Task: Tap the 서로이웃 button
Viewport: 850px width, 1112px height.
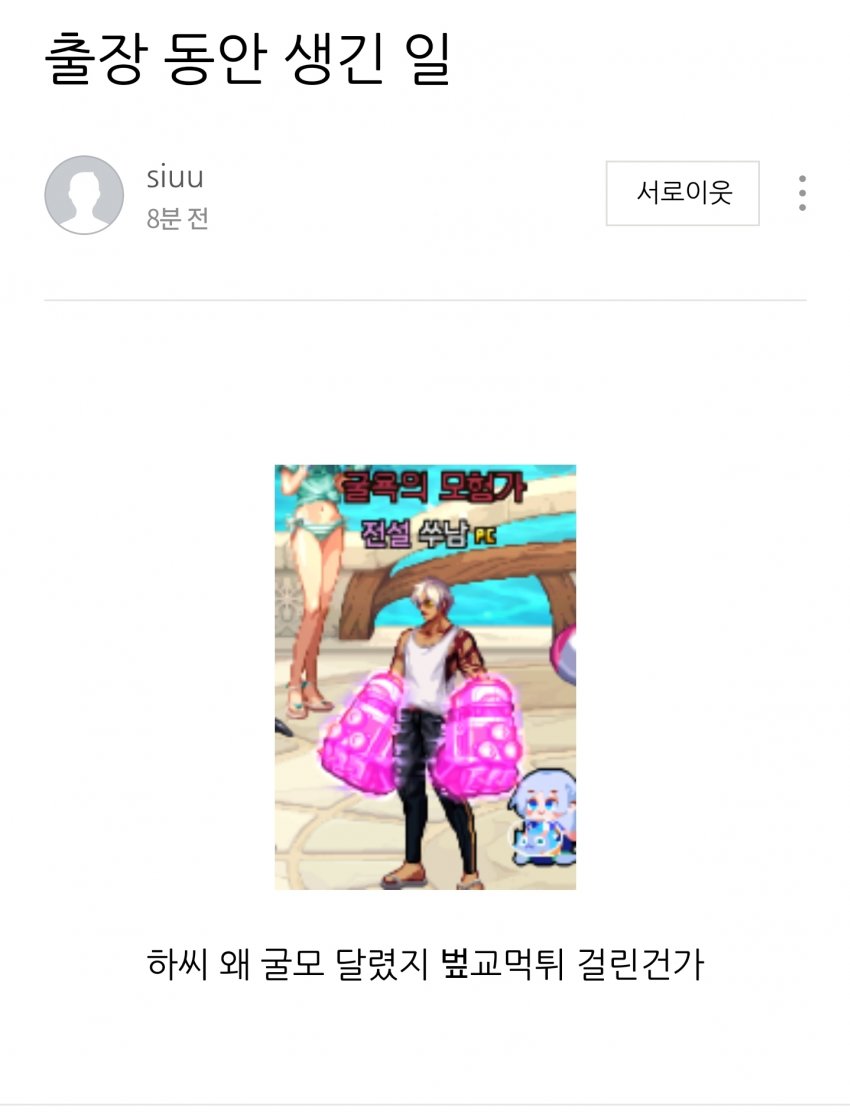Action: 682,193
